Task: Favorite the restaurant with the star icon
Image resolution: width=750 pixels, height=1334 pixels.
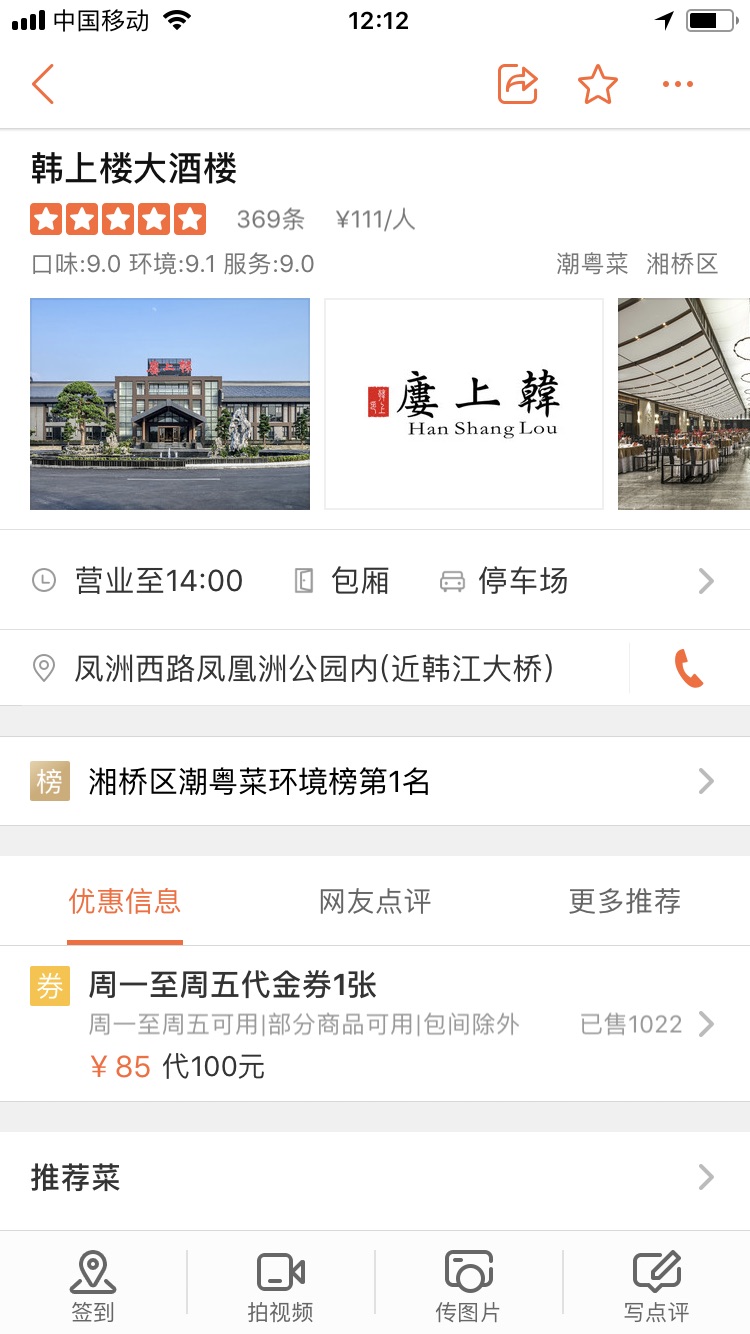Action: (598, 85)
